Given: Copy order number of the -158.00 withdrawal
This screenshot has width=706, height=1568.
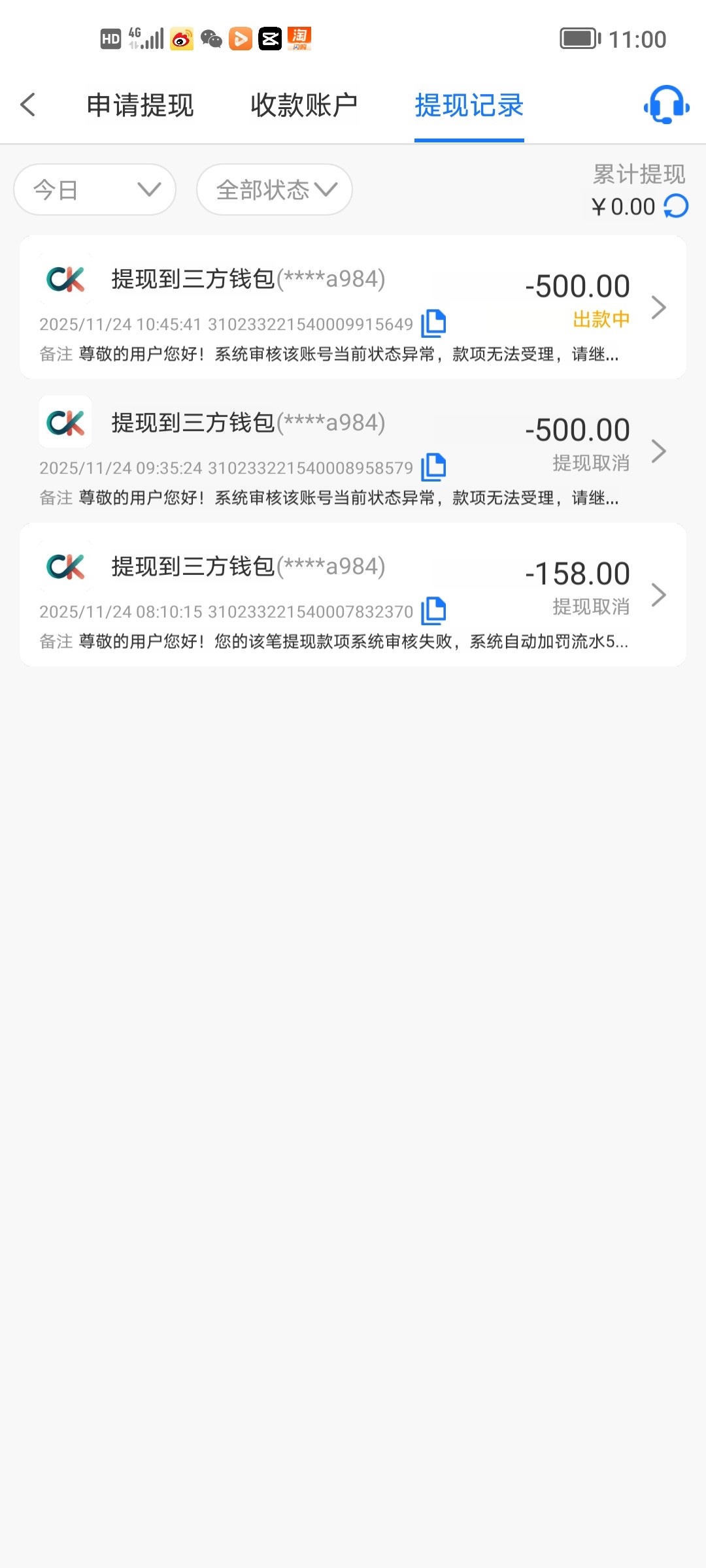Looking at the screenshot, I should point(433,611).
